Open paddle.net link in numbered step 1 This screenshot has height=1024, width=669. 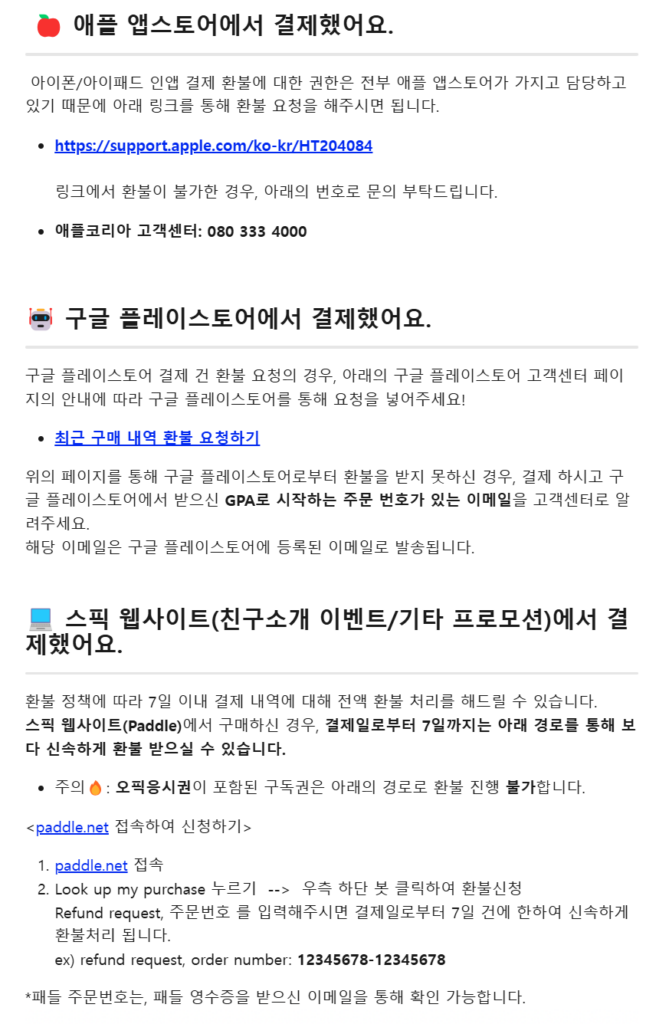91,866
